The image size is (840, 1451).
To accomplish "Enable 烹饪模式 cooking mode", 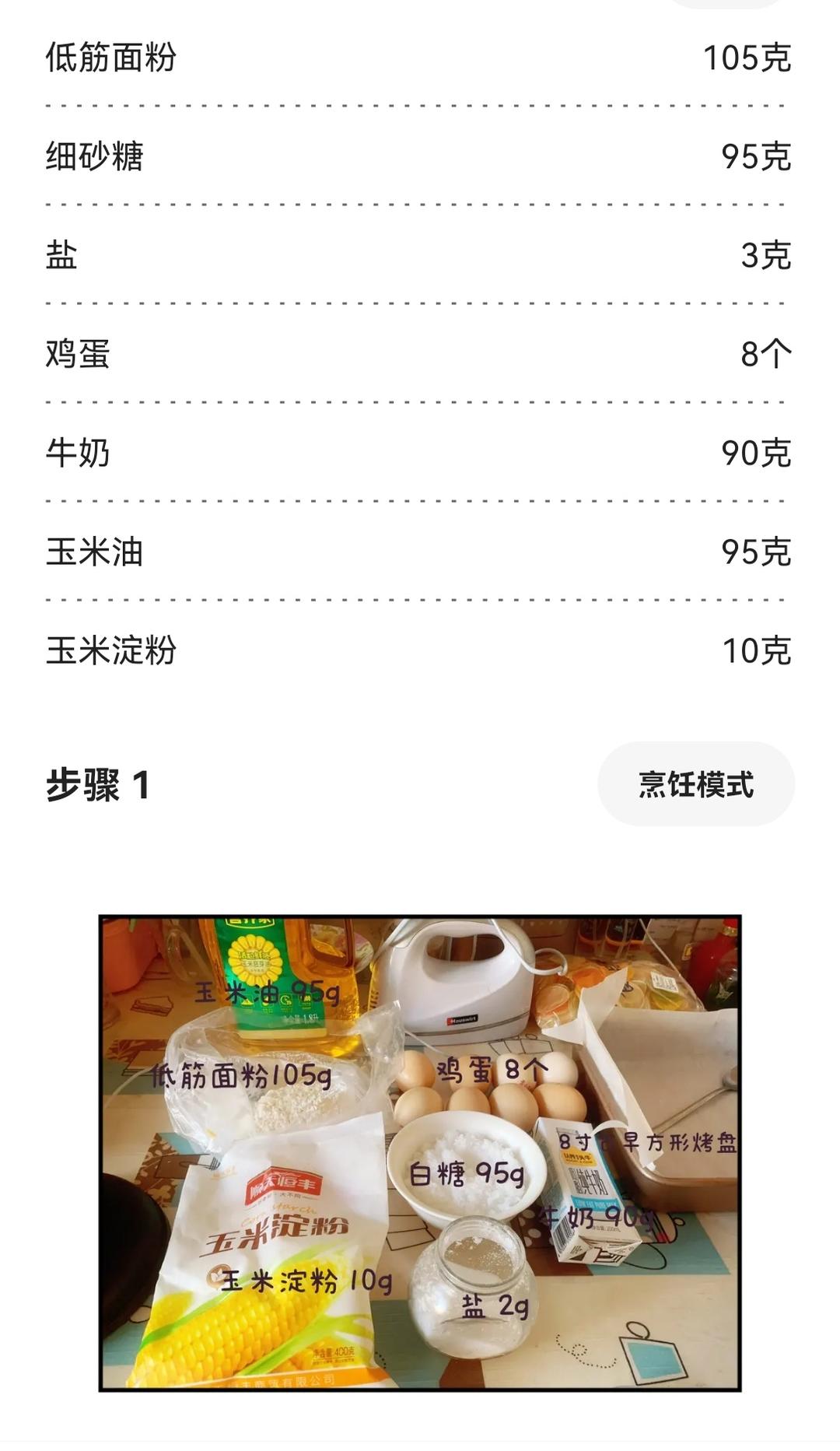I will pos(695,784).
